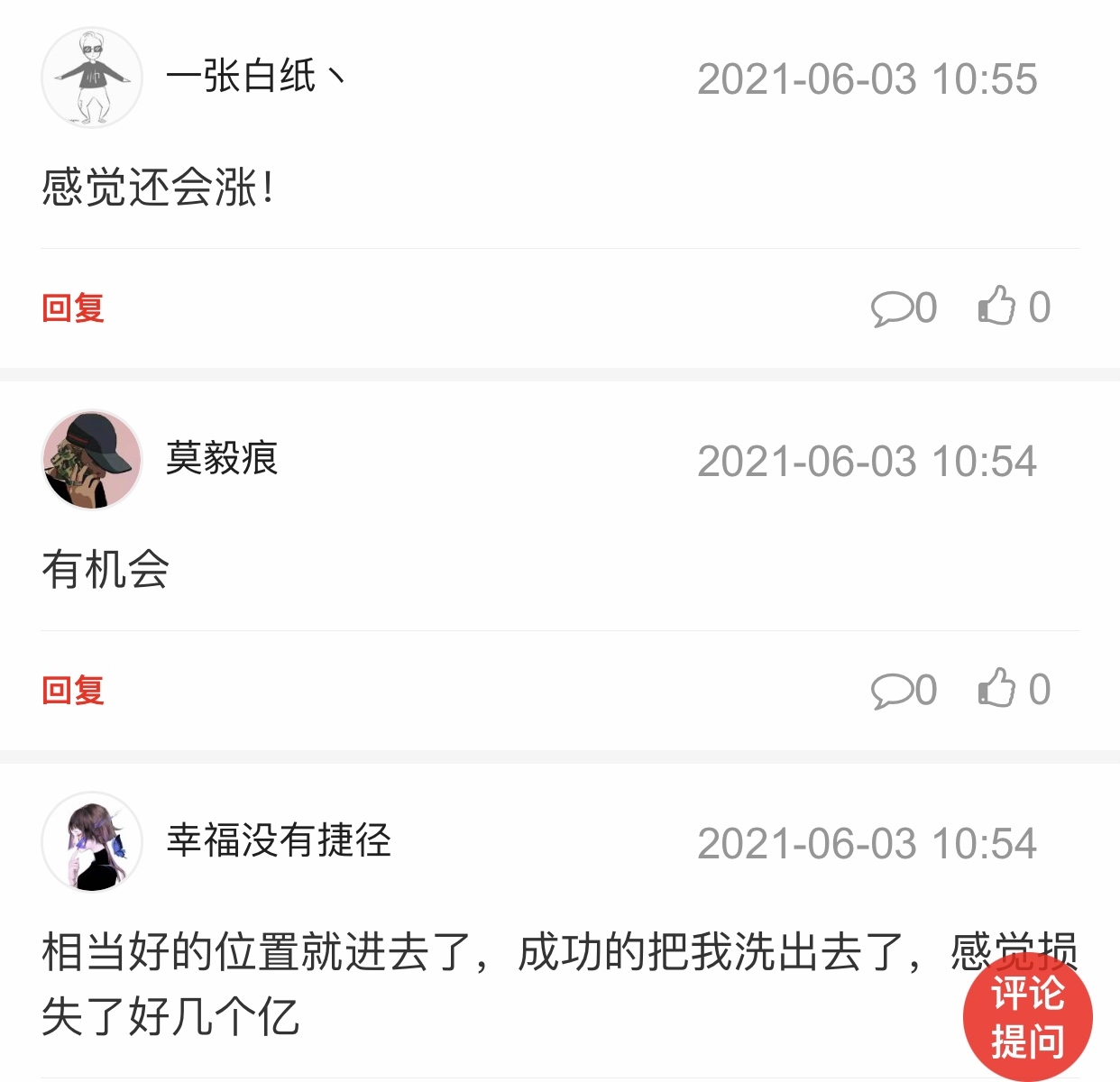Open 幸福没有捷径's profile avatar

tap(92, 842)
